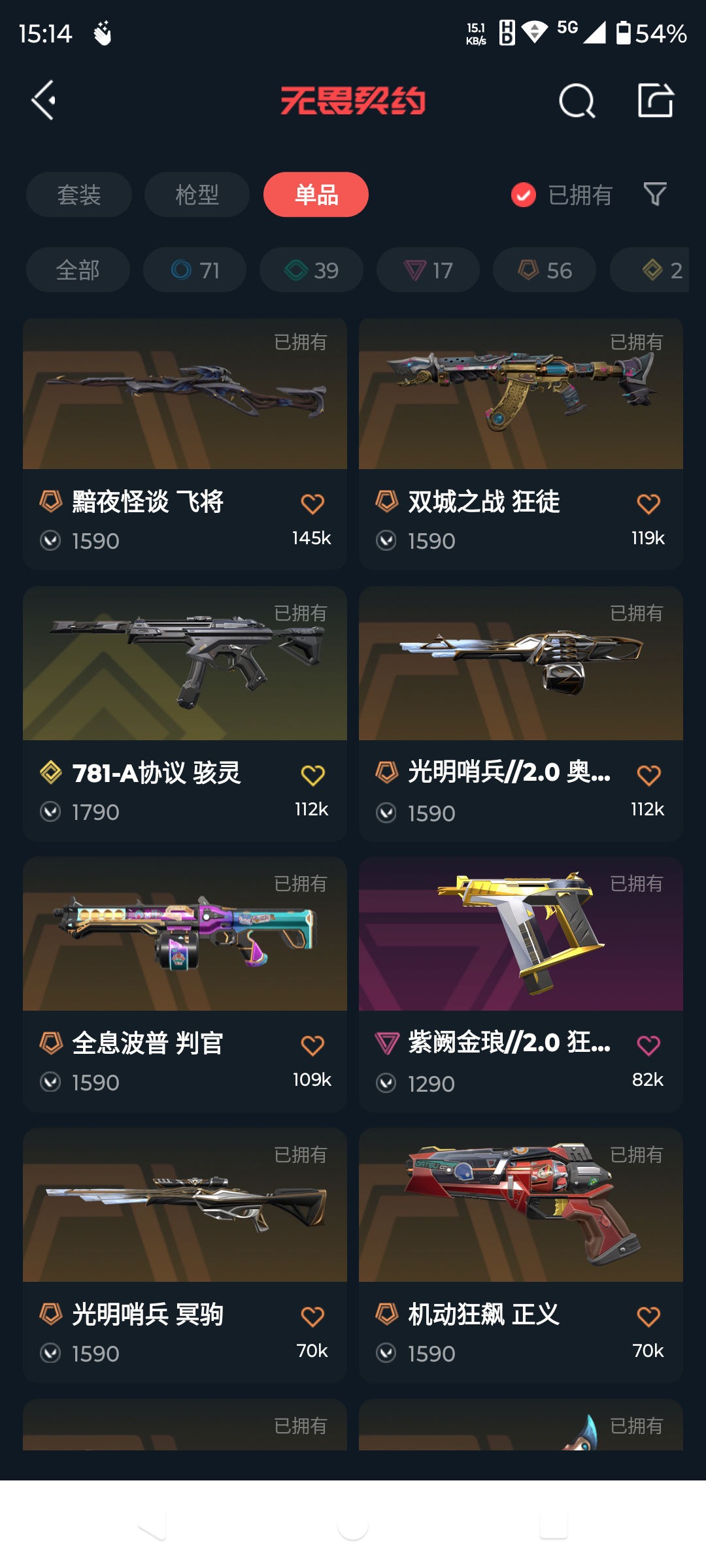The height and width of the screenshot is (1568, 706).
Task: Open the filter funnel icon
Action: (x=655, y=195)
